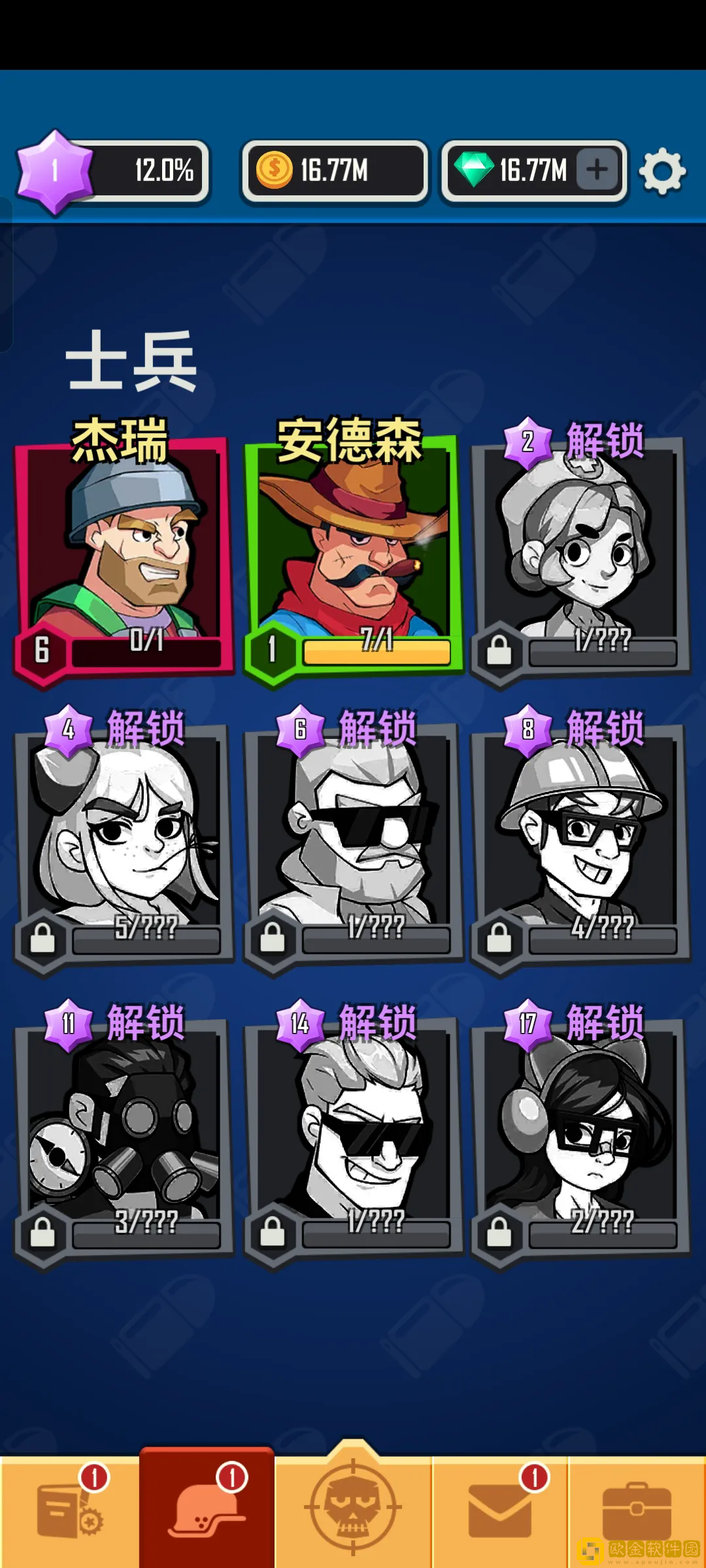Tap locked soldier card requiring level 6

click(354, 843)
